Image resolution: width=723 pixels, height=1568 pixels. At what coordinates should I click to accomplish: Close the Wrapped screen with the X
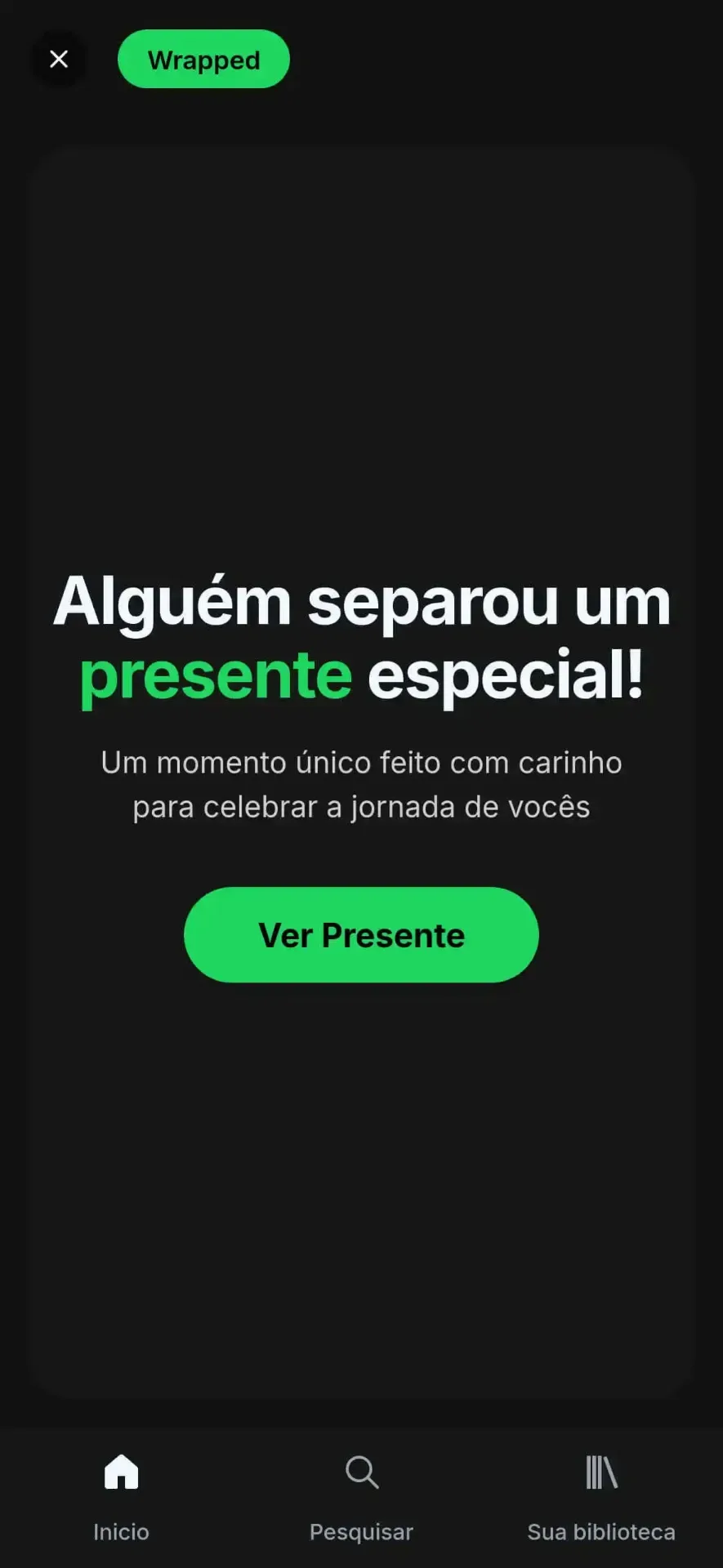tap(59, 59)
